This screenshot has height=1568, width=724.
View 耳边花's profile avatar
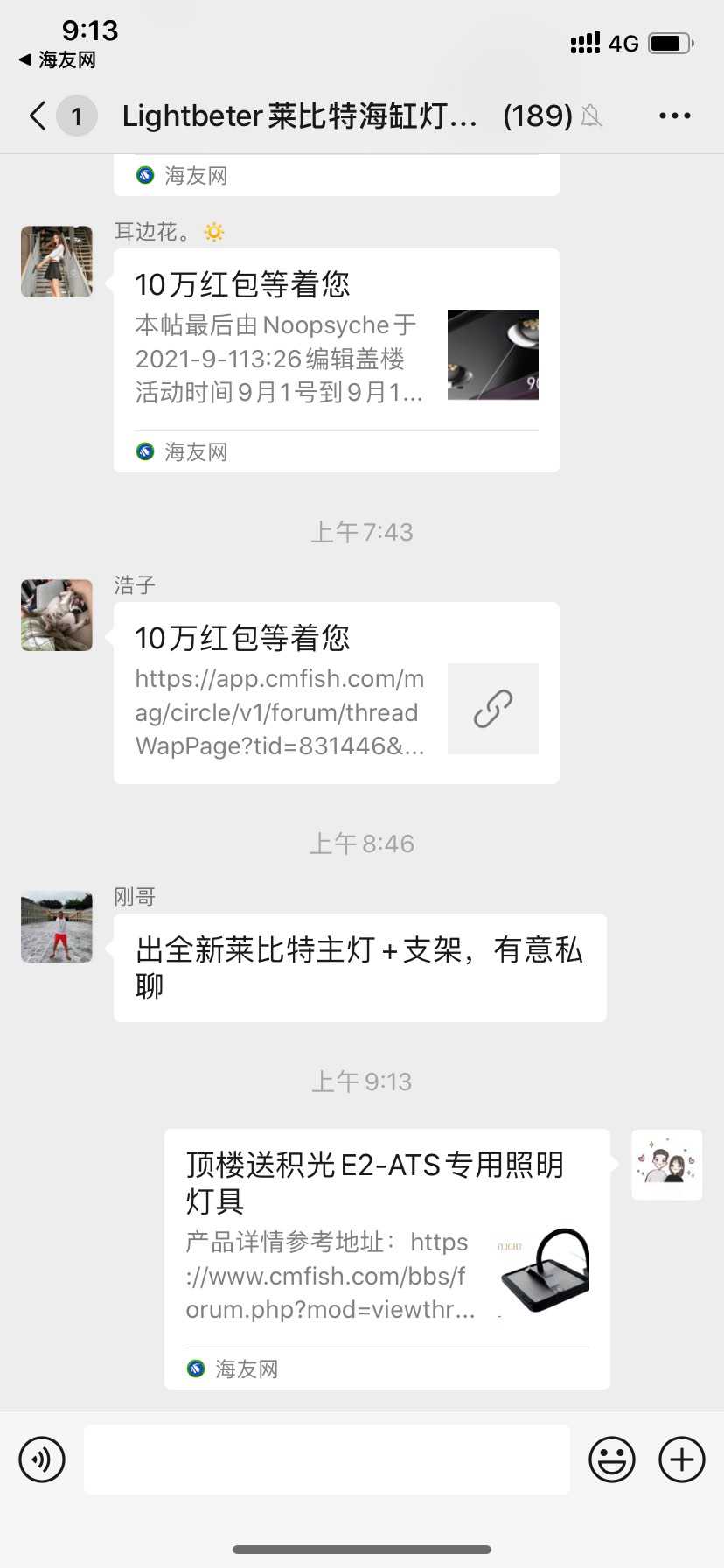57,262
